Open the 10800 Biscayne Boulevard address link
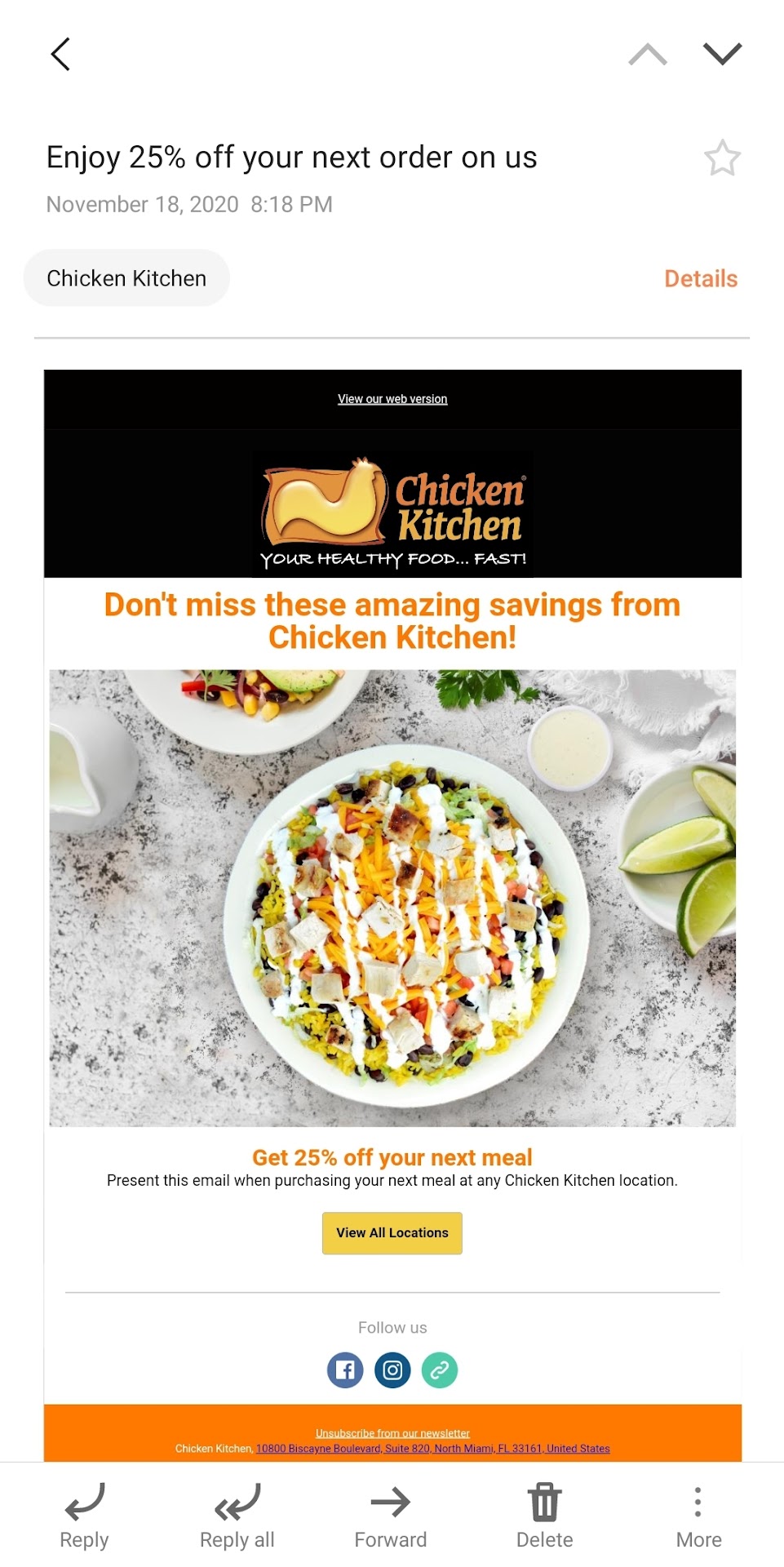This screenshot has width=784, height=1567. [432, 1449]
